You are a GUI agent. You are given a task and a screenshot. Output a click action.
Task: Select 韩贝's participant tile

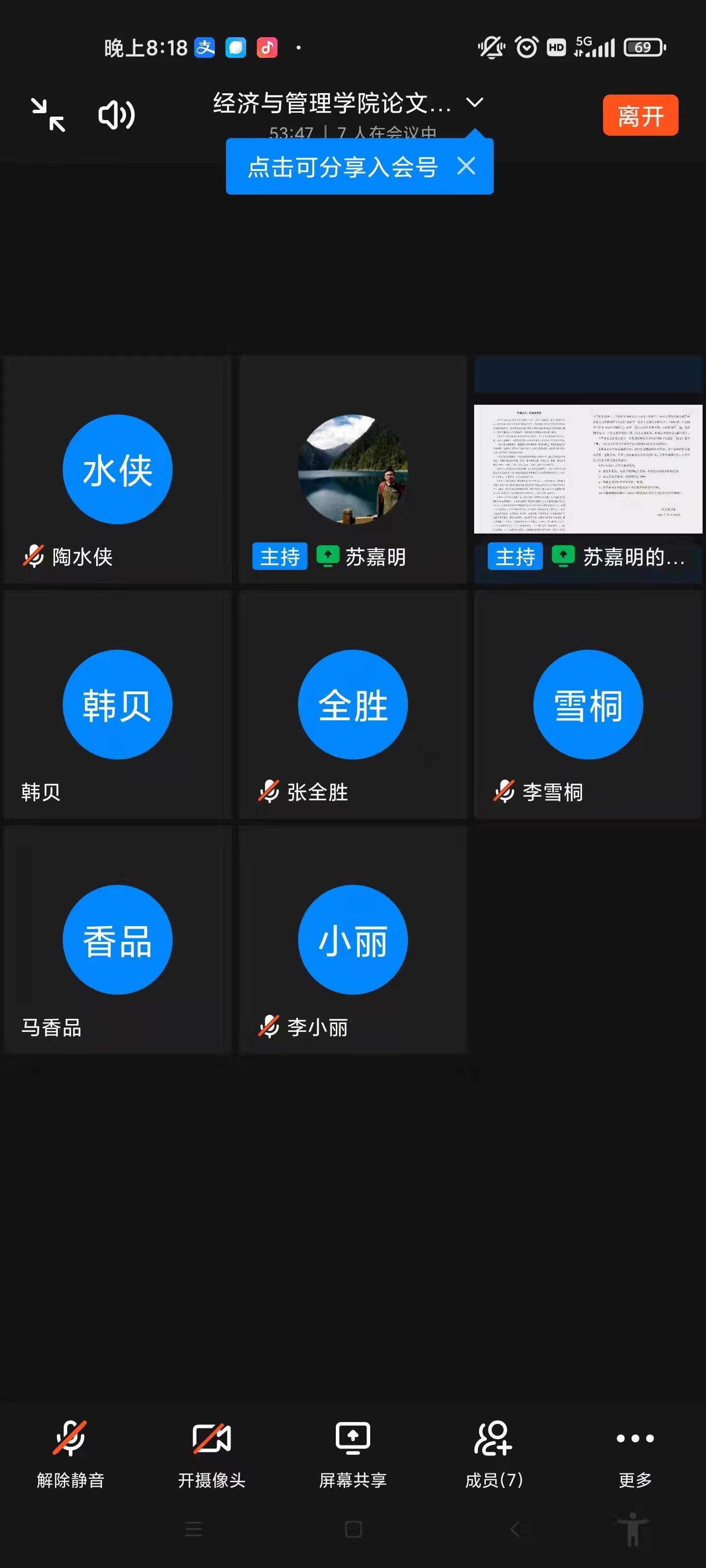coord(117,704)
